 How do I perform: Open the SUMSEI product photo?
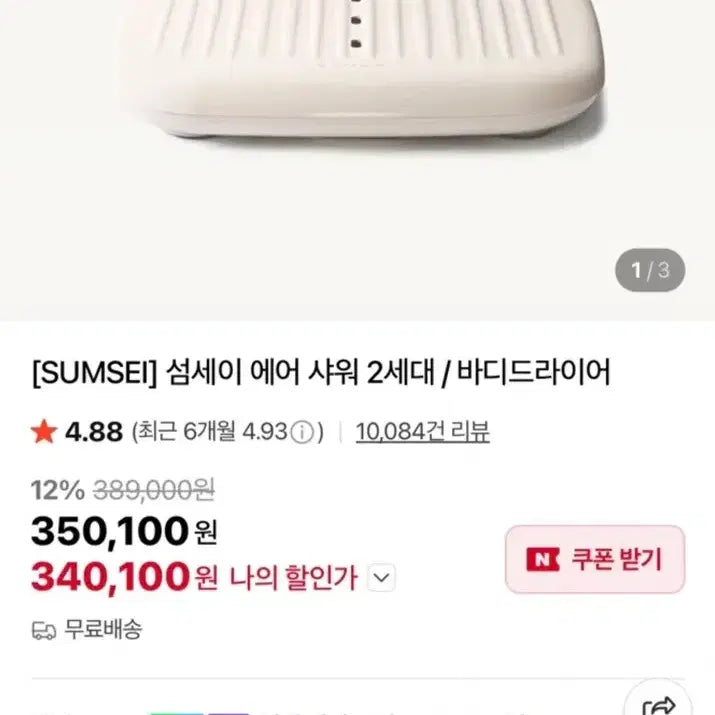point(357,150)
